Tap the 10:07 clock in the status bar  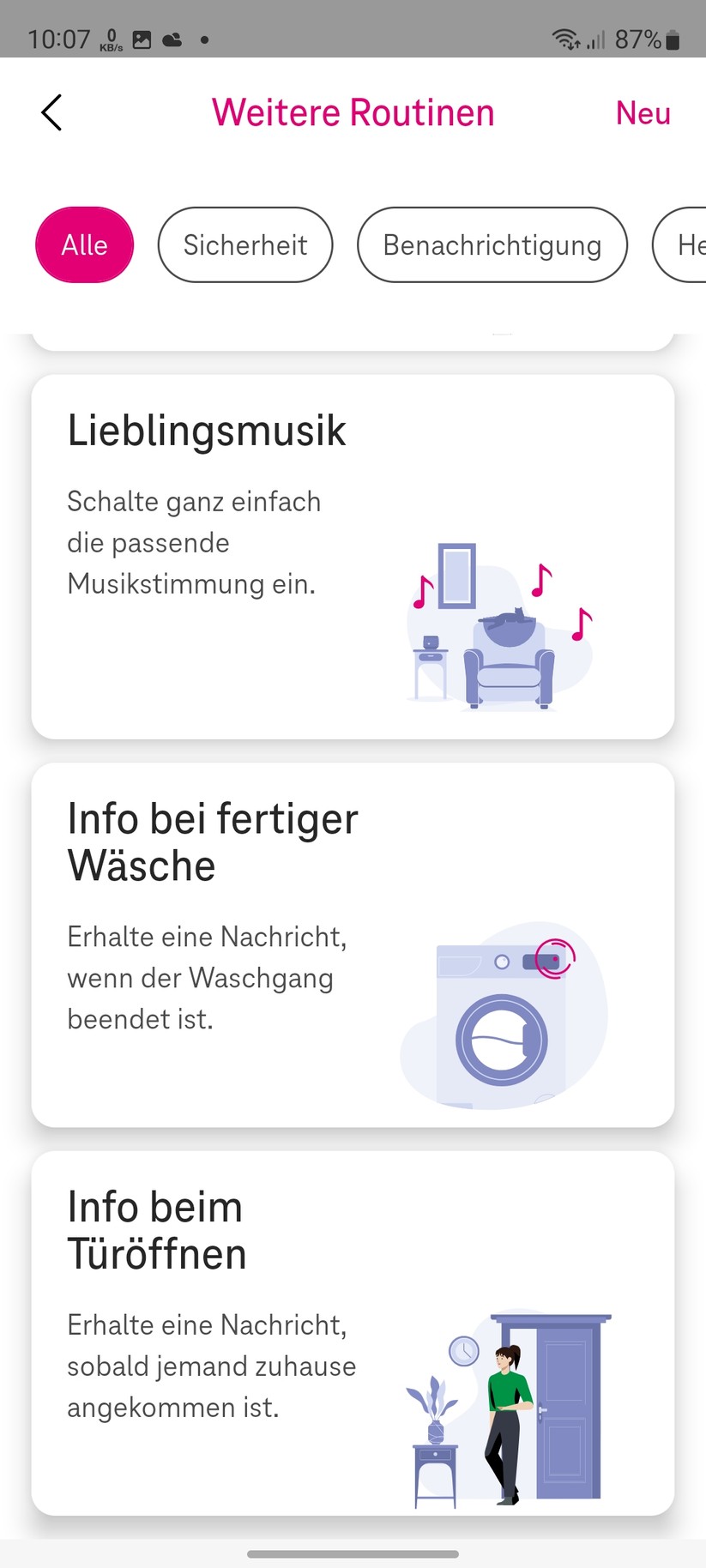coord(59,38)
